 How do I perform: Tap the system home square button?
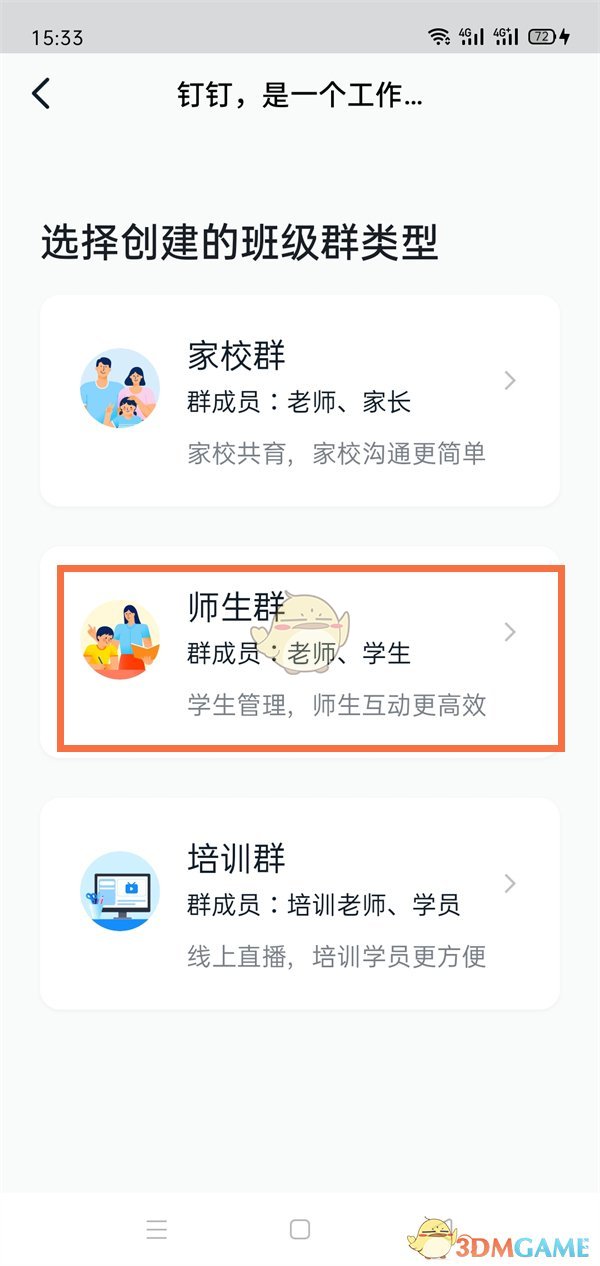pyautogui.click(x=300, y=1229)
